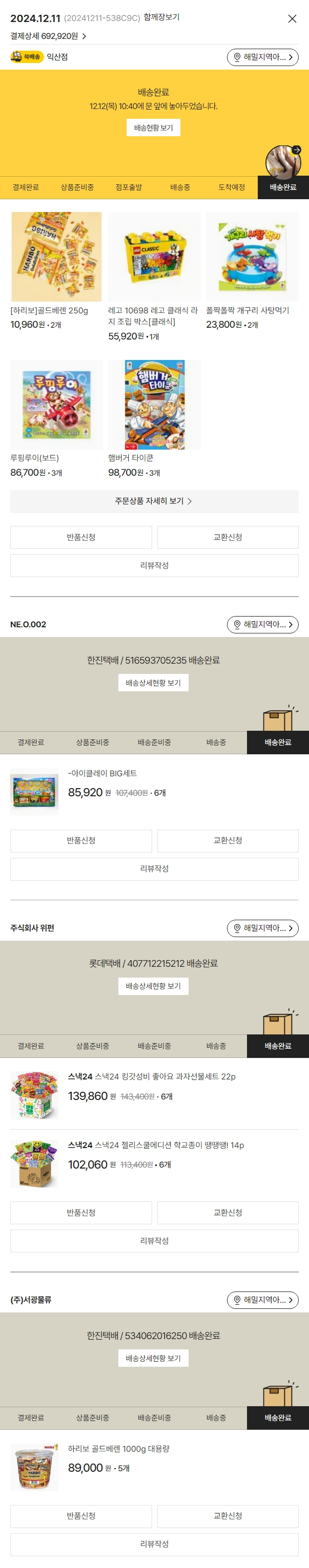309x1568 pixels.
Task: View Lotte tracking 407712215212 delivery details
Action: click(154, 986)
